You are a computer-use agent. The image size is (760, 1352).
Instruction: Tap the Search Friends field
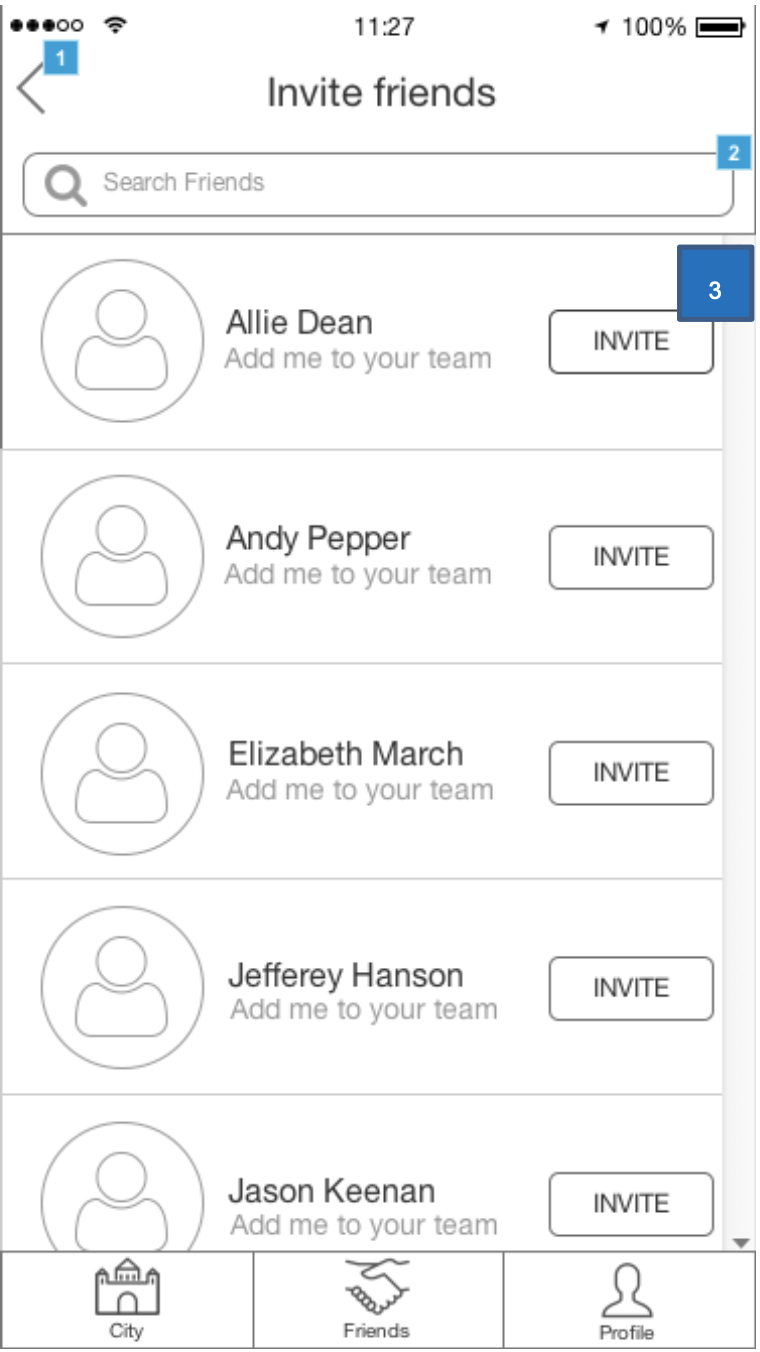(x=378, y=184)
